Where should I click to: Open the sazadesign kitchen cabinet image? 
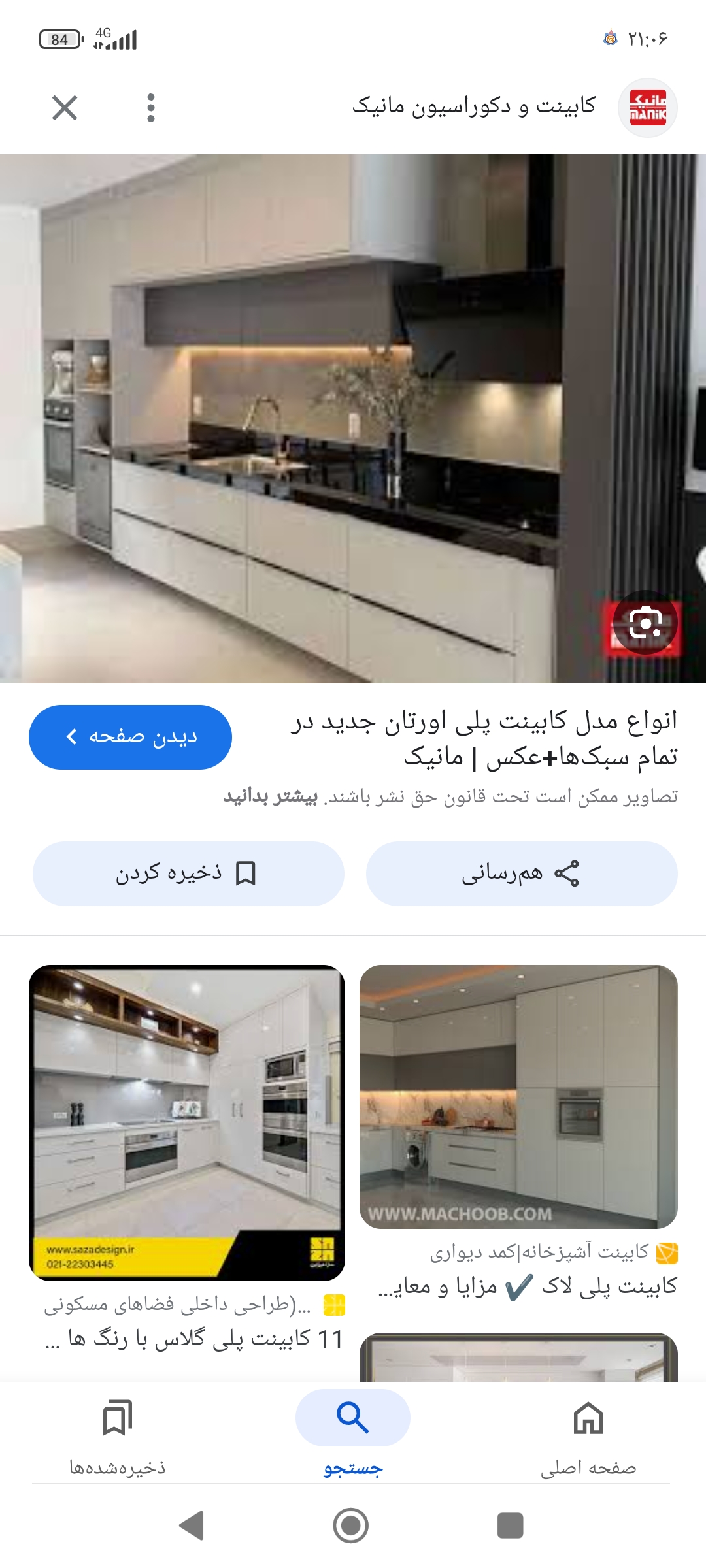[x=187, y=1122]
